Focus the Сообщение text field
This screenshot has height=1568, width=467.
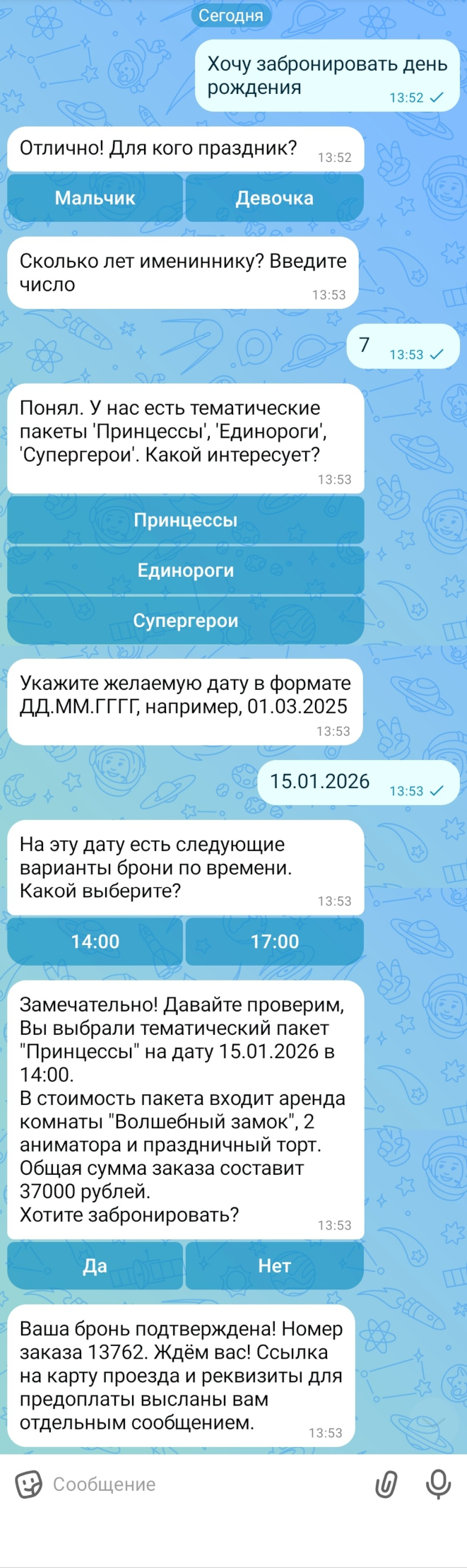tap(205, 1484)
